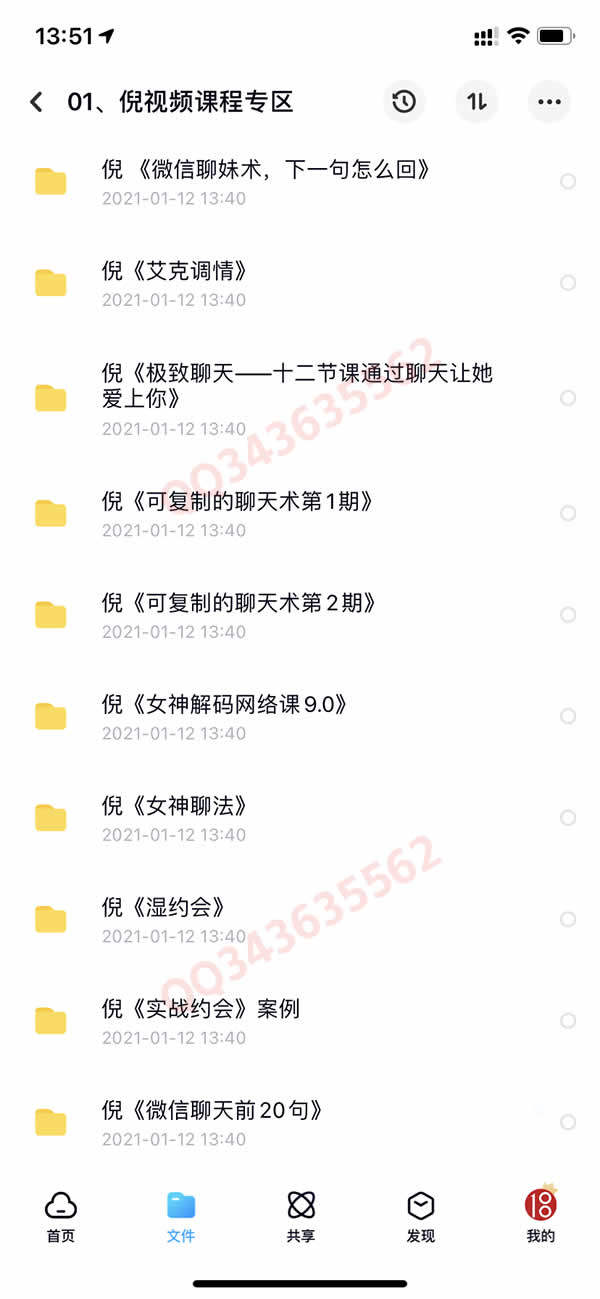This screenshot has width=600, height=1299.
Task: Open the three-dot more menu
Action: click(x=549, y=102)
